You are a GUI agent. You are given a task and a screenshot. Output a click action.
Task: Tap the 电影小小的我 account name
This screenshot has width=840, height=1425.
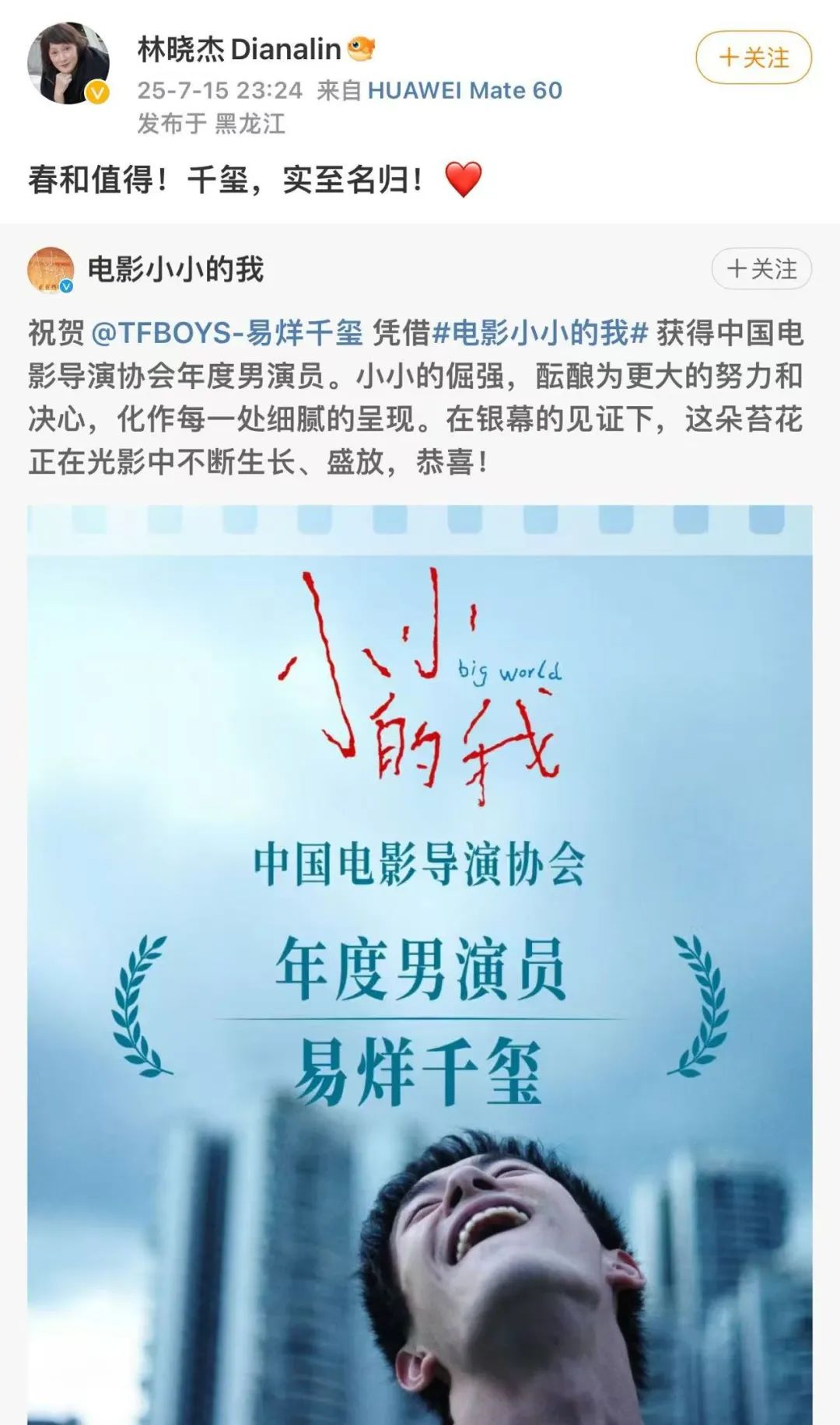pos(176,270)
